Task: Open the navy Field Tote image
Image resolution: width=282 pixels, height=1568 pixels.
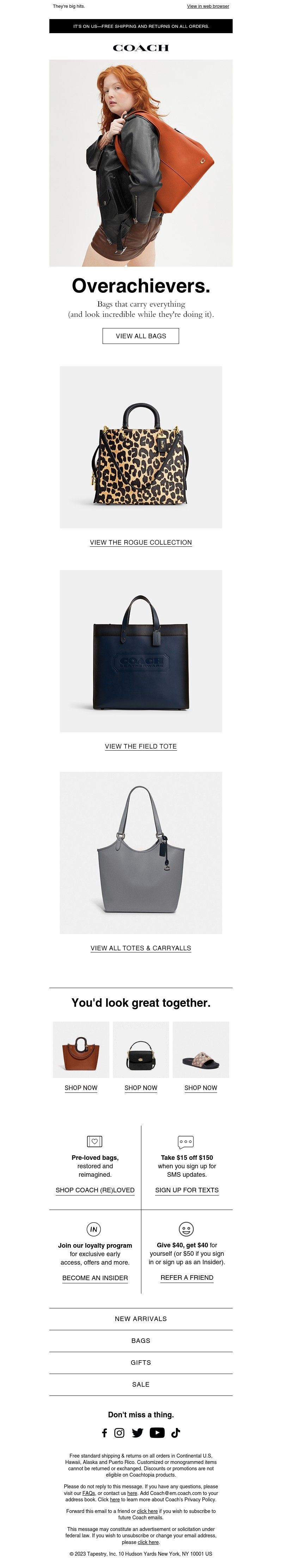Action: point(140,651)
